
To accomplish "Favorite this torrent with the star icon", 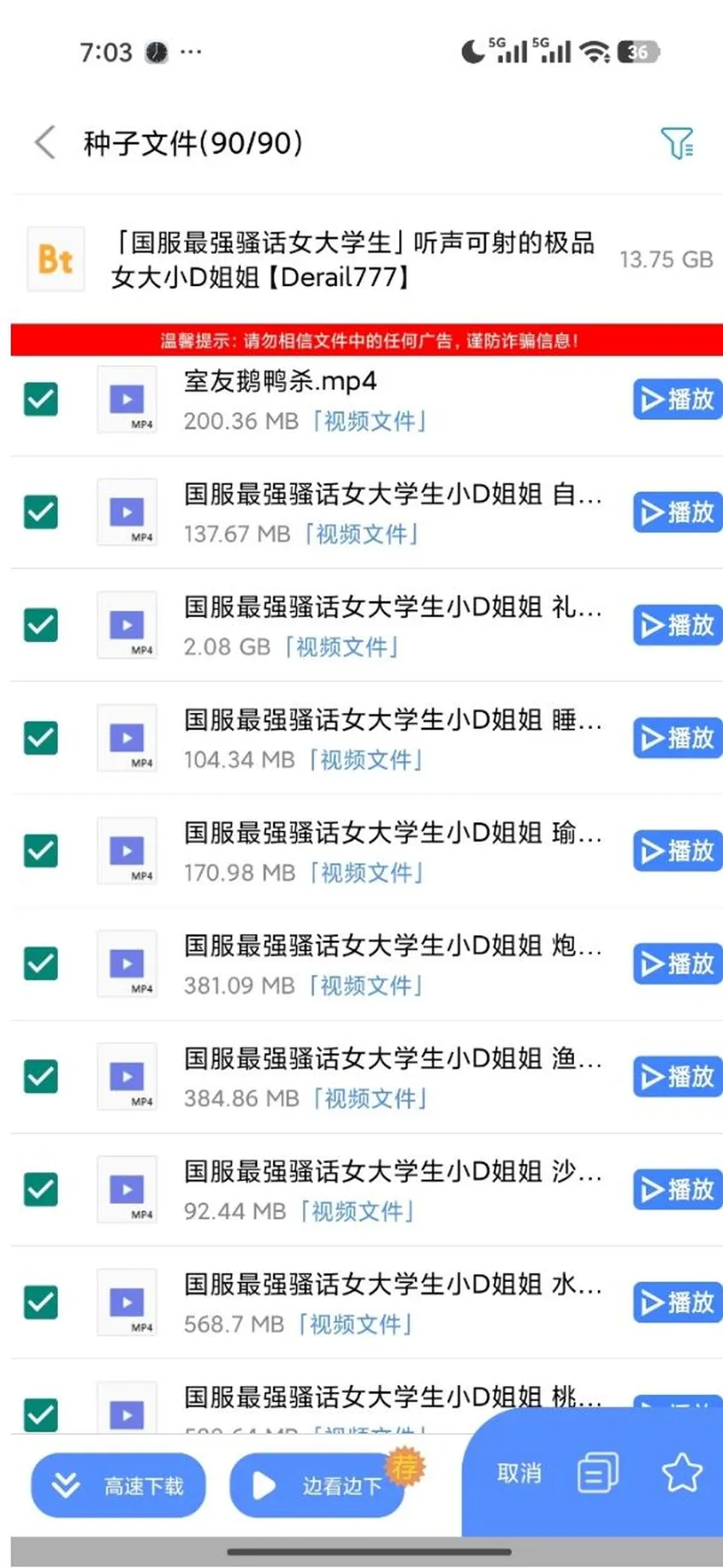I will click(682, 1473).
